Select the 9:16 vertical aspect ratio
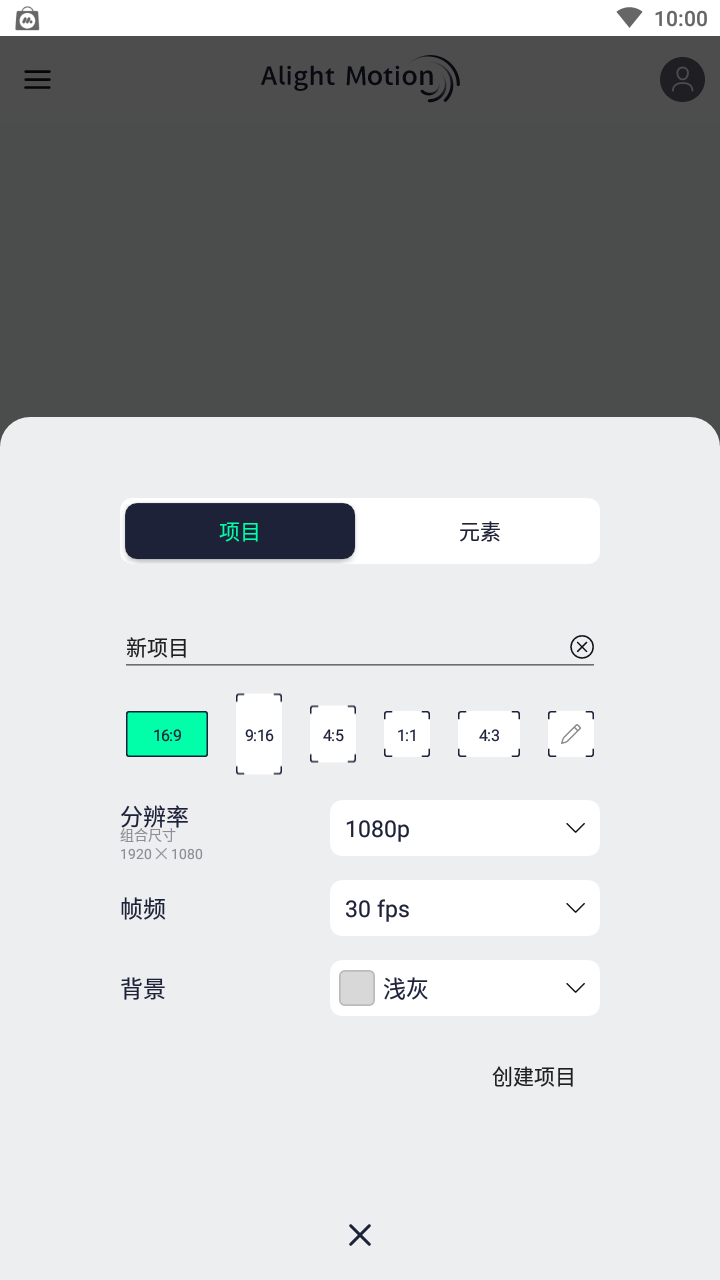Image resolution: width=720 pixels, height=1280 pixels. (258, 733)
